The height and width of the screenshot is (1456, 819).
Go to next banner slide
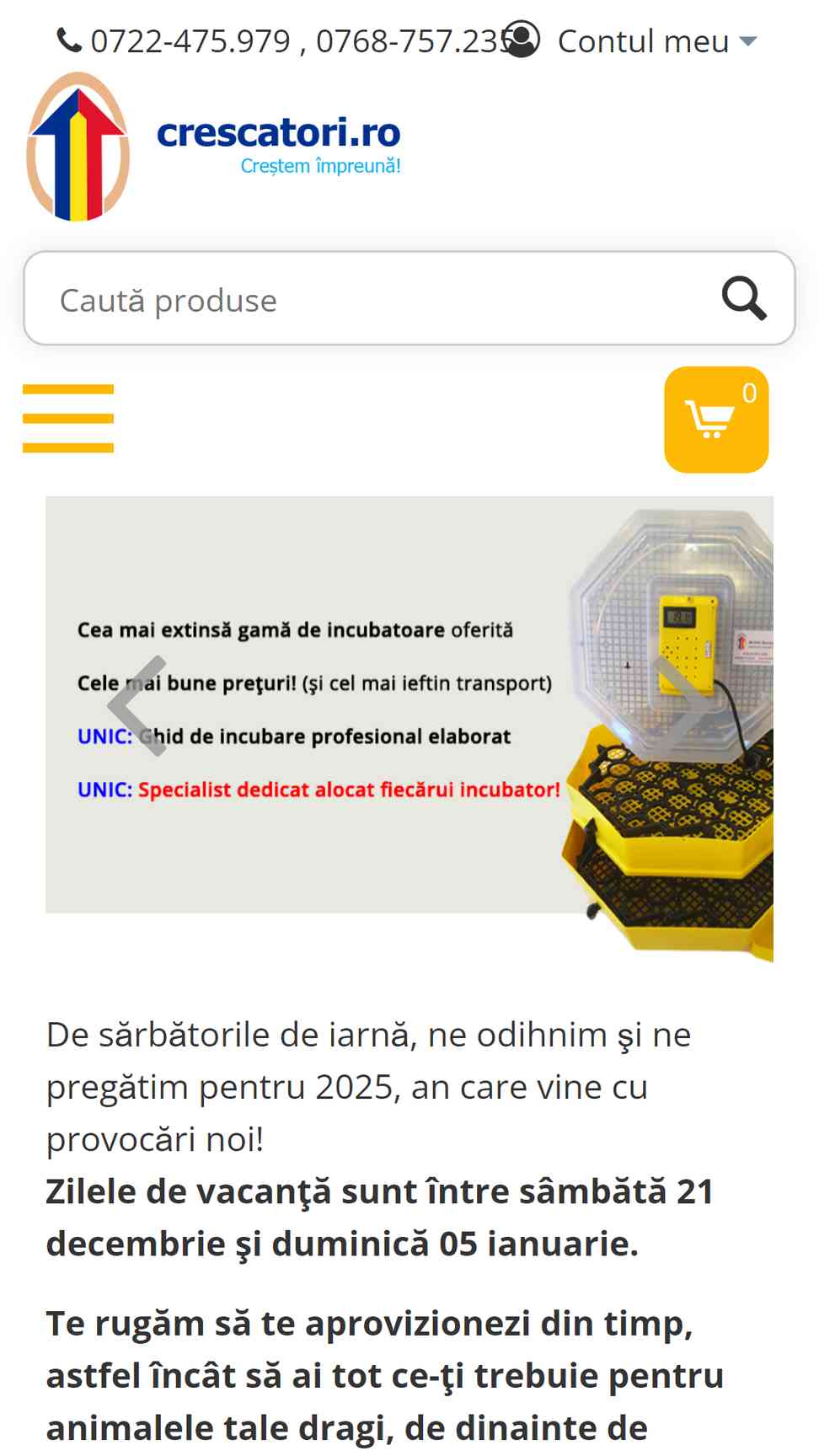pos(682,705)
